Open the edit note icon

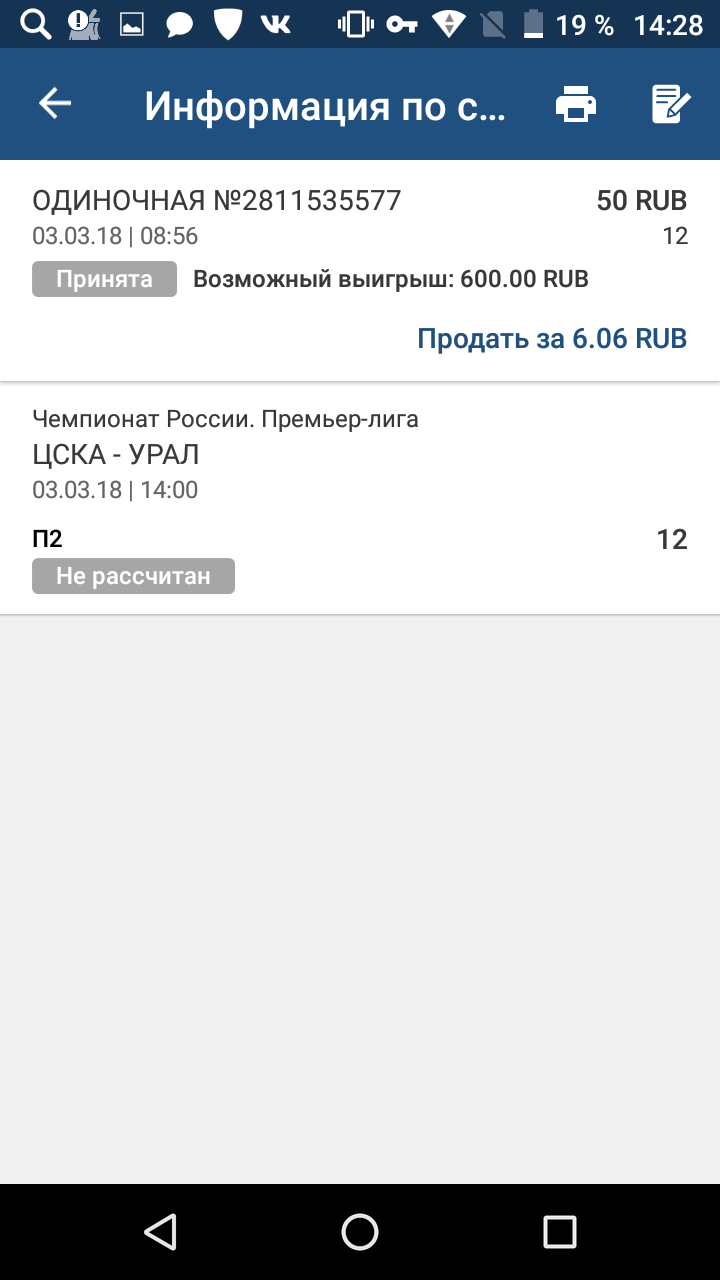[671, 104]
